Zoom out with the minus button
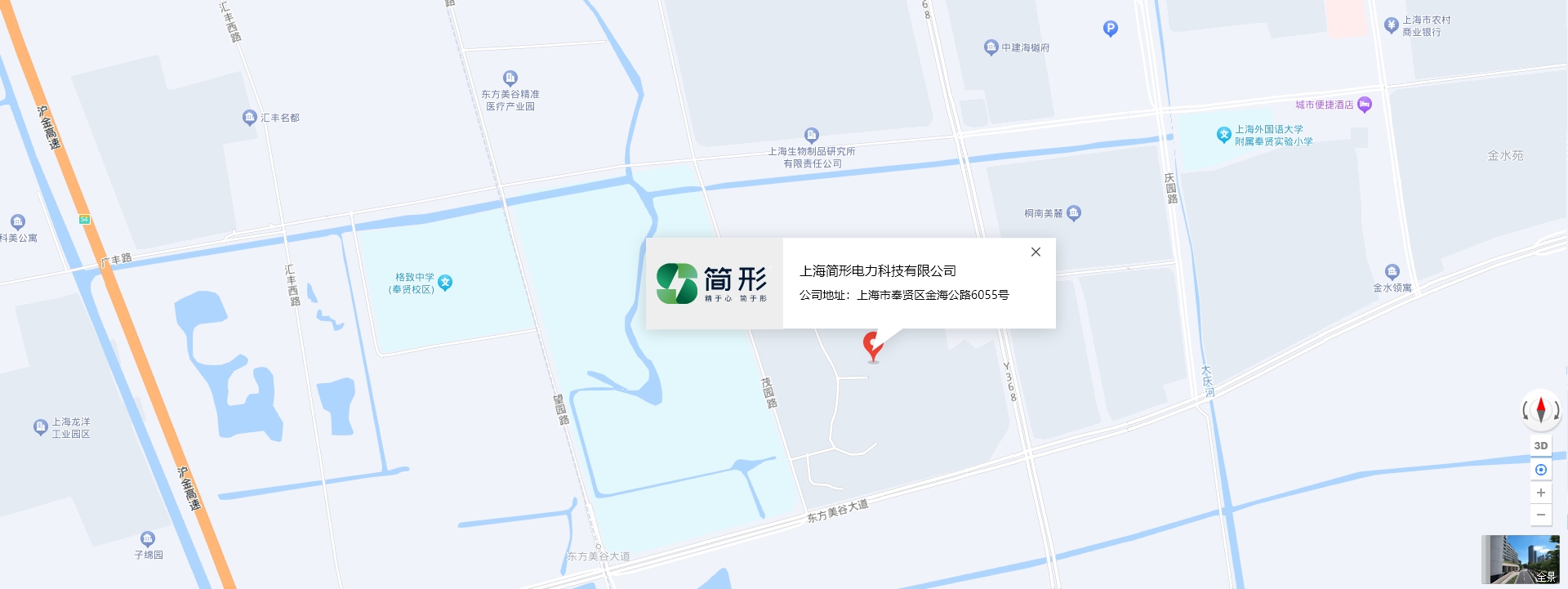The image size is (1568, 589). 1540,515
